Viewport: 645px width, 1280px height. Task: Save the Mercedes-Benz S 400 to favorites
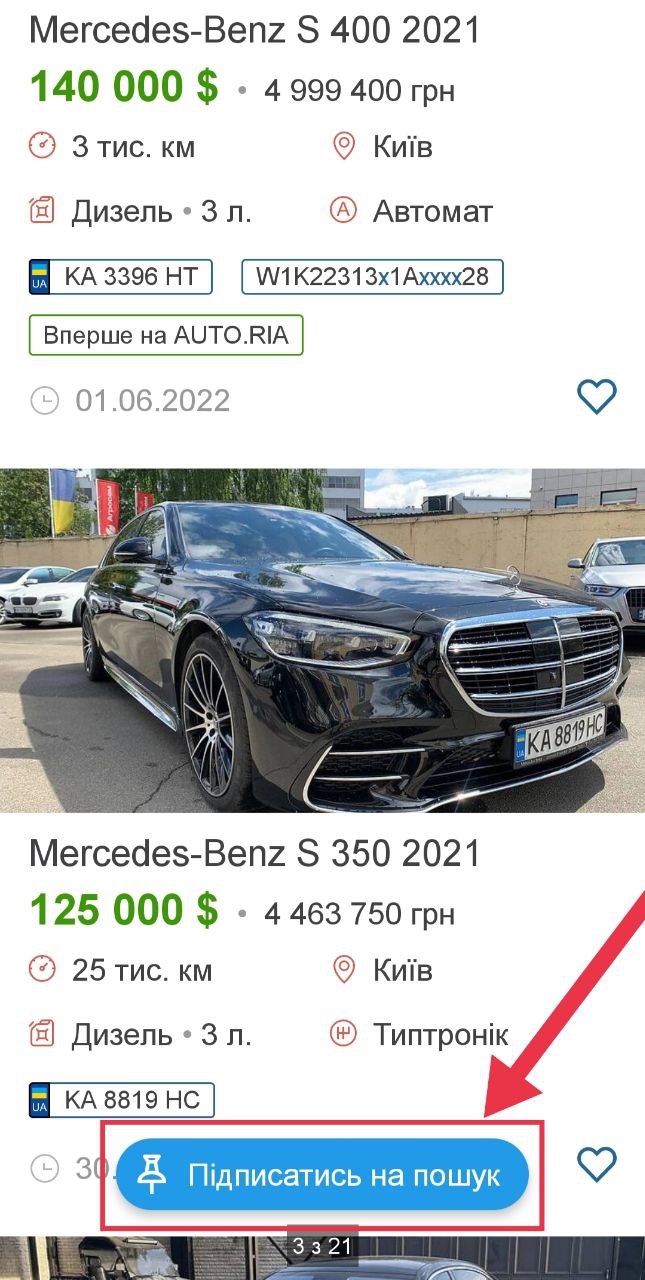(597, 397)
